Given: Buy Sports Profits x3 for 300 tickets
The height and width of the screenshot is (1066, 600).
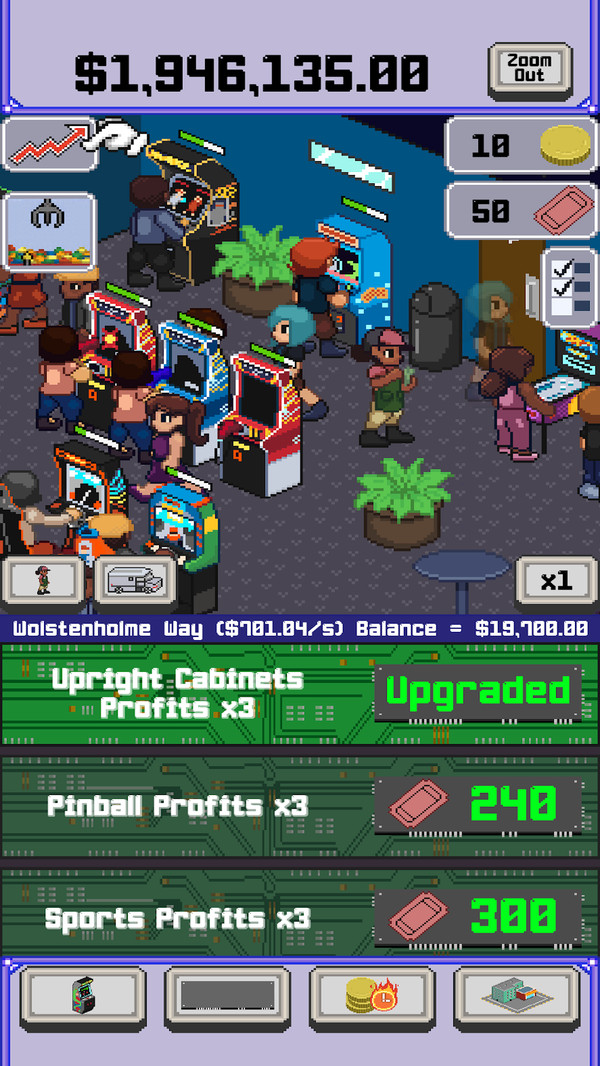Looking at the screenshot, I should pos(478,916).
